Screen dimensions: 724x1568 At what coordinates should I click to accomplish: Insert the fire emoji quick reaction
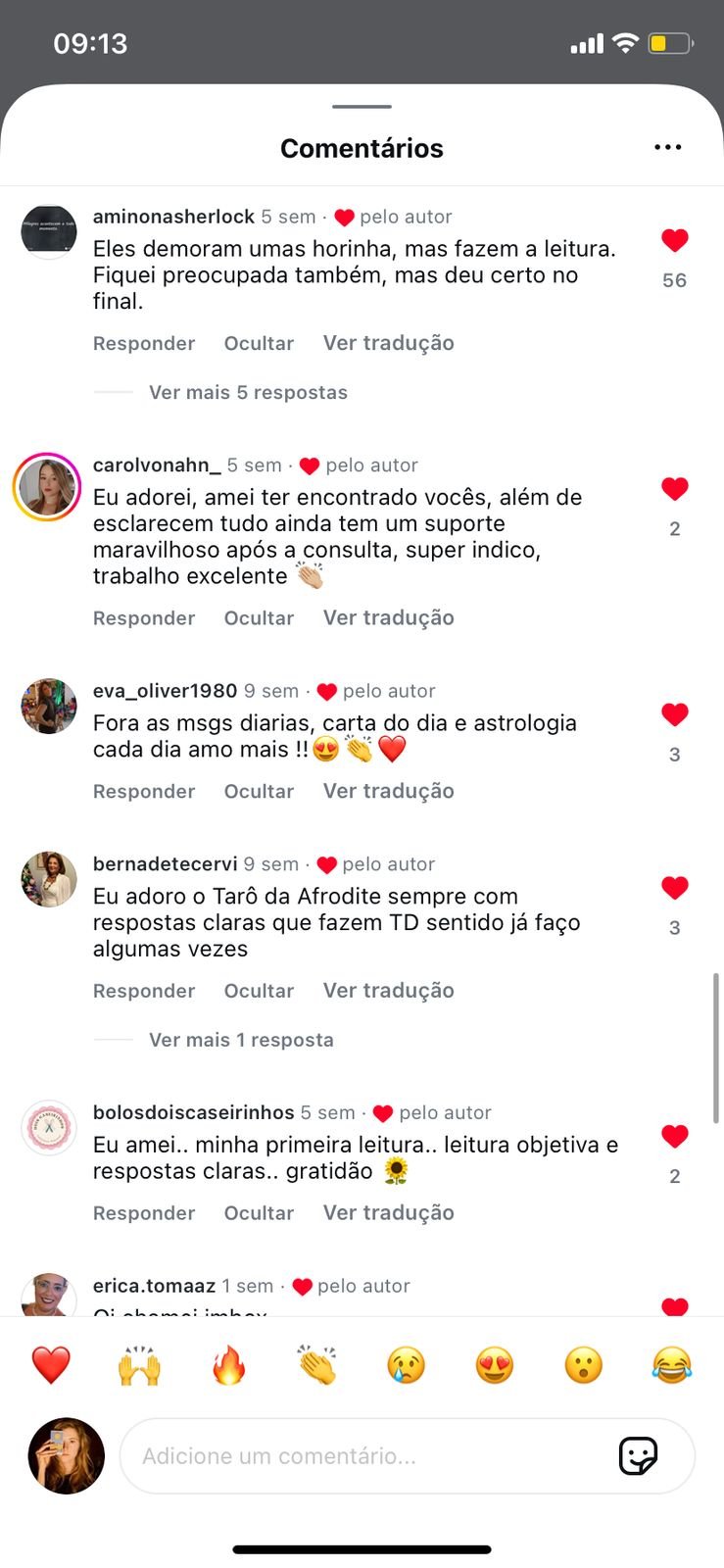coord(228,1365)
